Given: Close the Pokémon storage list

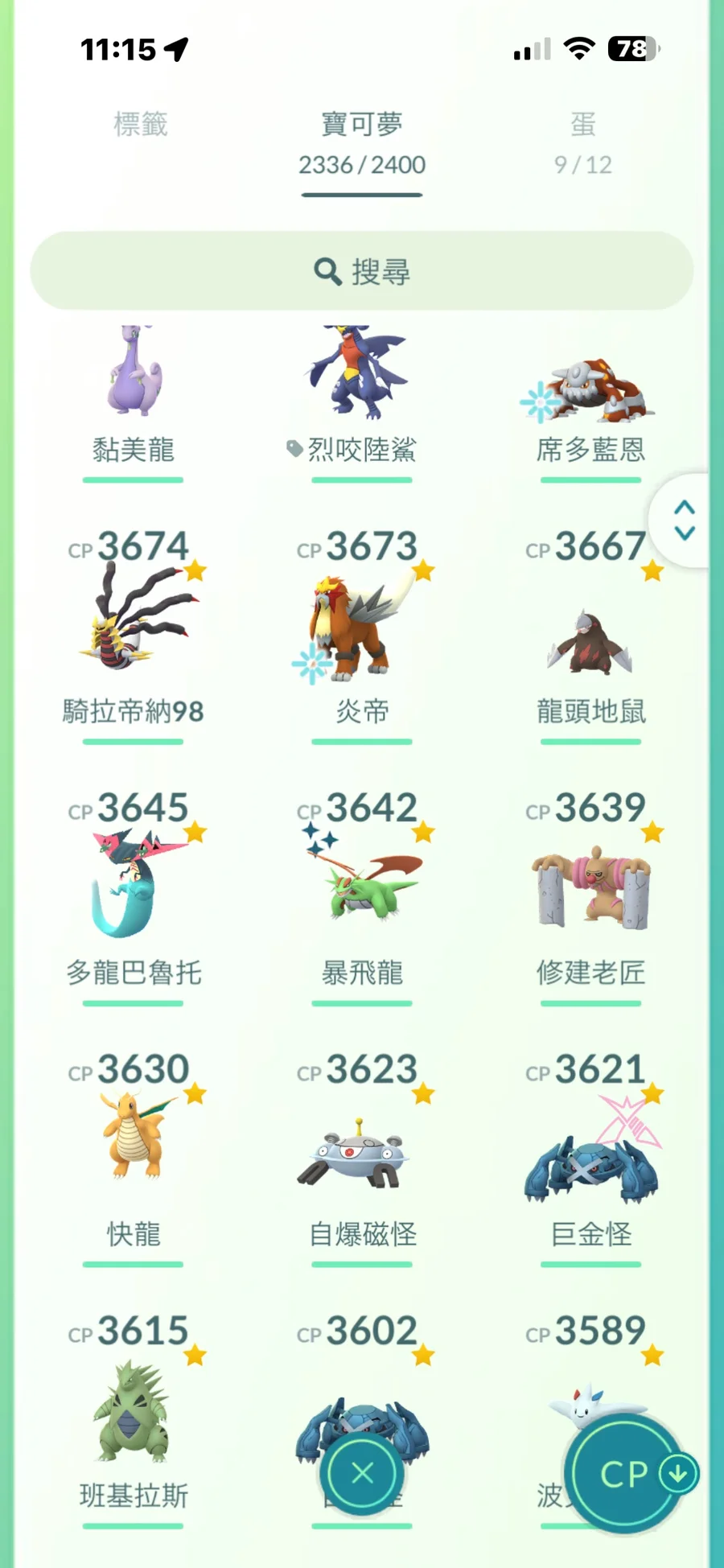Looking at the screenshot, I should click(x=362, y=1473).
